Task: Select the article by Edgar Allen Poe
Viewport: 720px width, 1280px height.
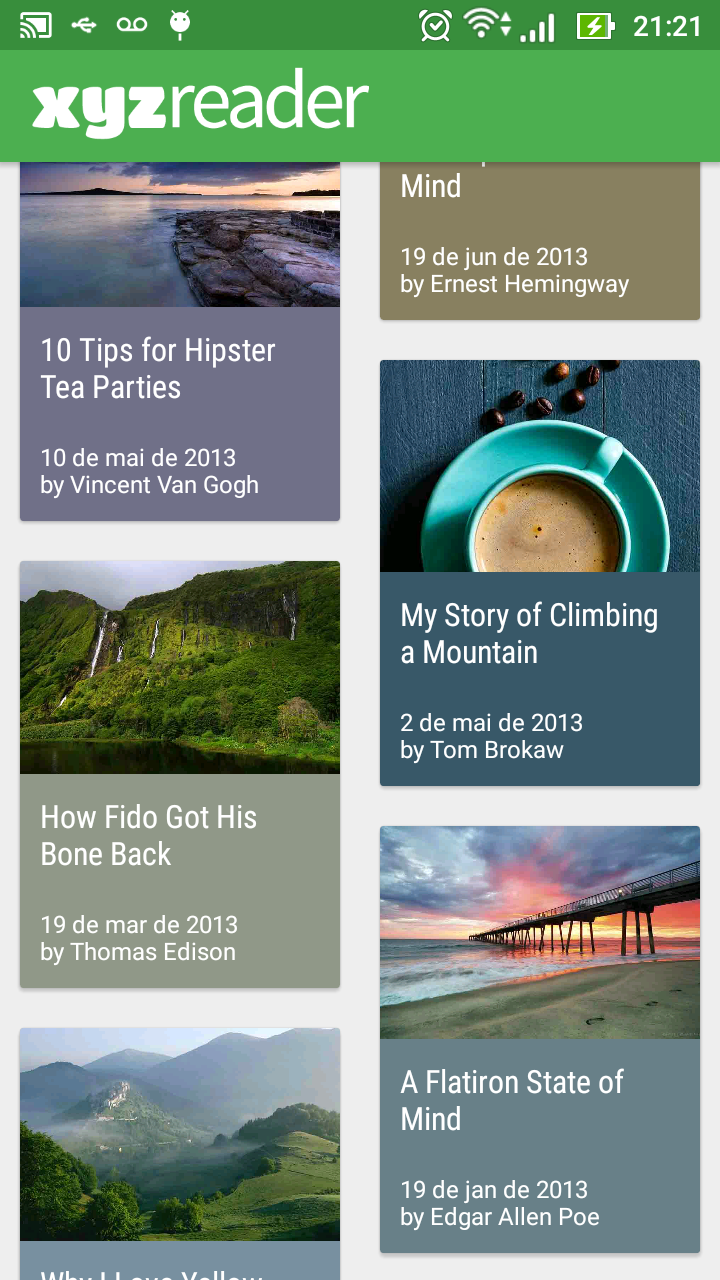Action: [x=539, y=1100]
